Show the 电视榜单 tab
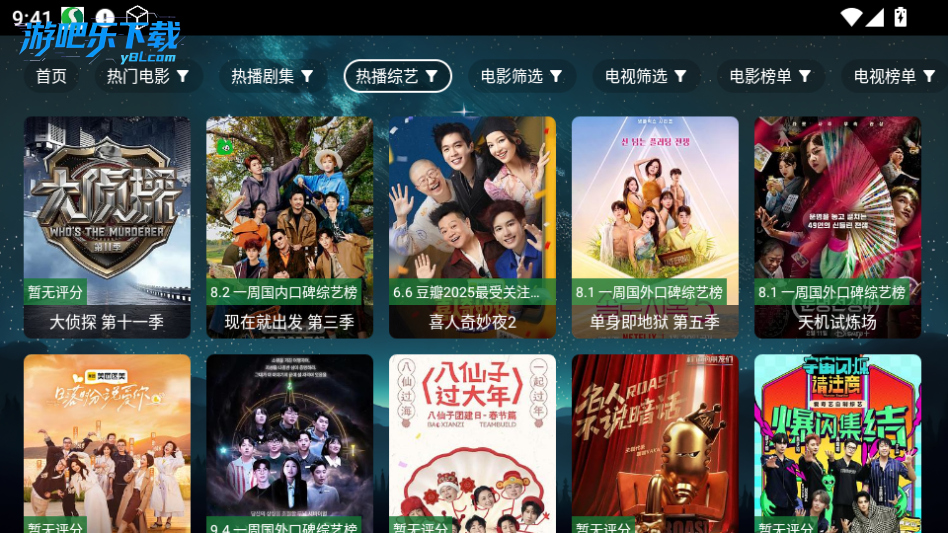The image size is (948, 533). coord(894,76)
